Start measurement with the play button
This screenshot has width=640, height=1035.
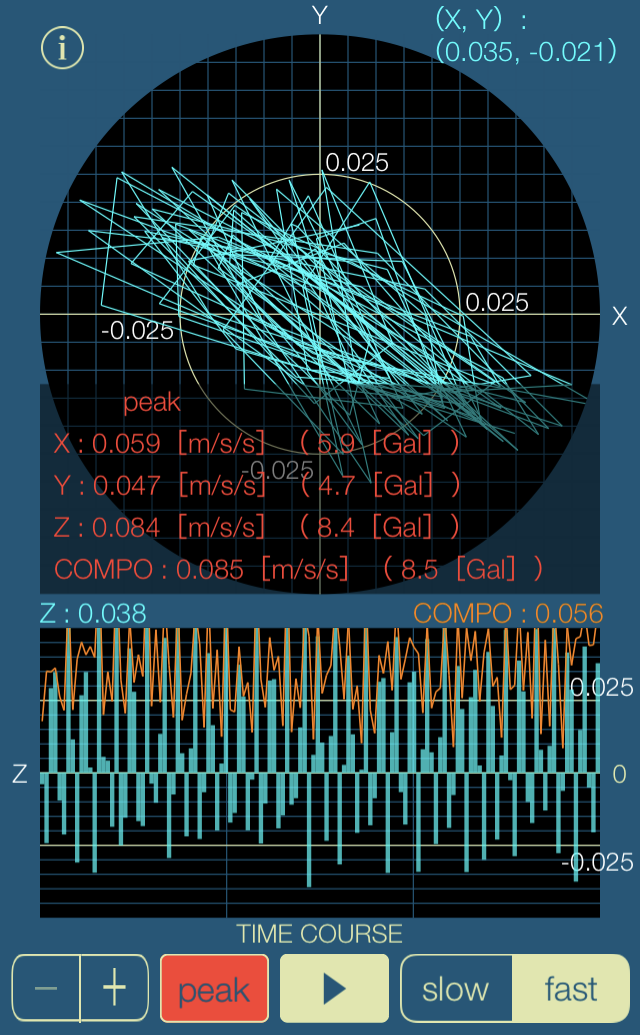tap(335, 988)
